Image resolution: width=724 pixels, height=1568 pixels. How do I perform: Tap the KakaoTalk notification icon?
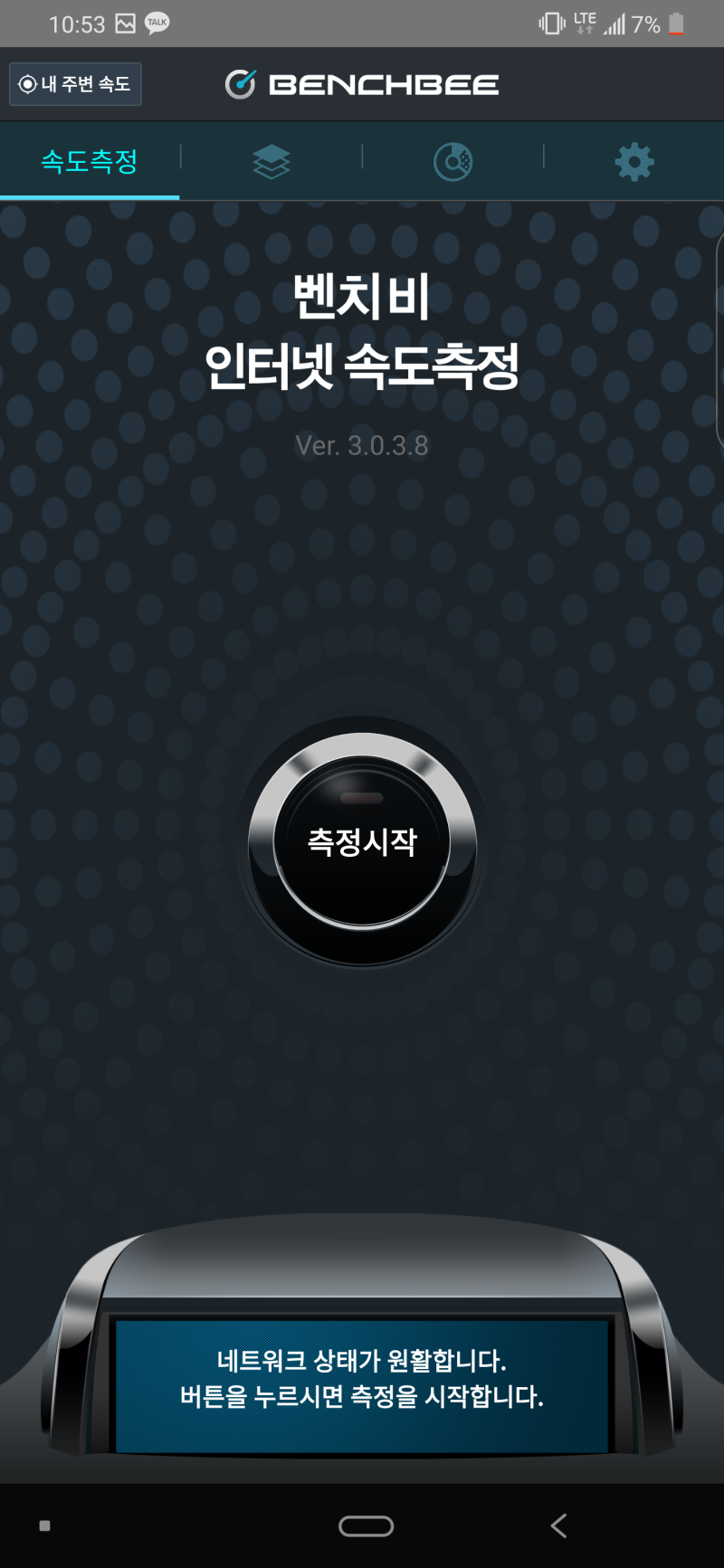click(156, 23)
